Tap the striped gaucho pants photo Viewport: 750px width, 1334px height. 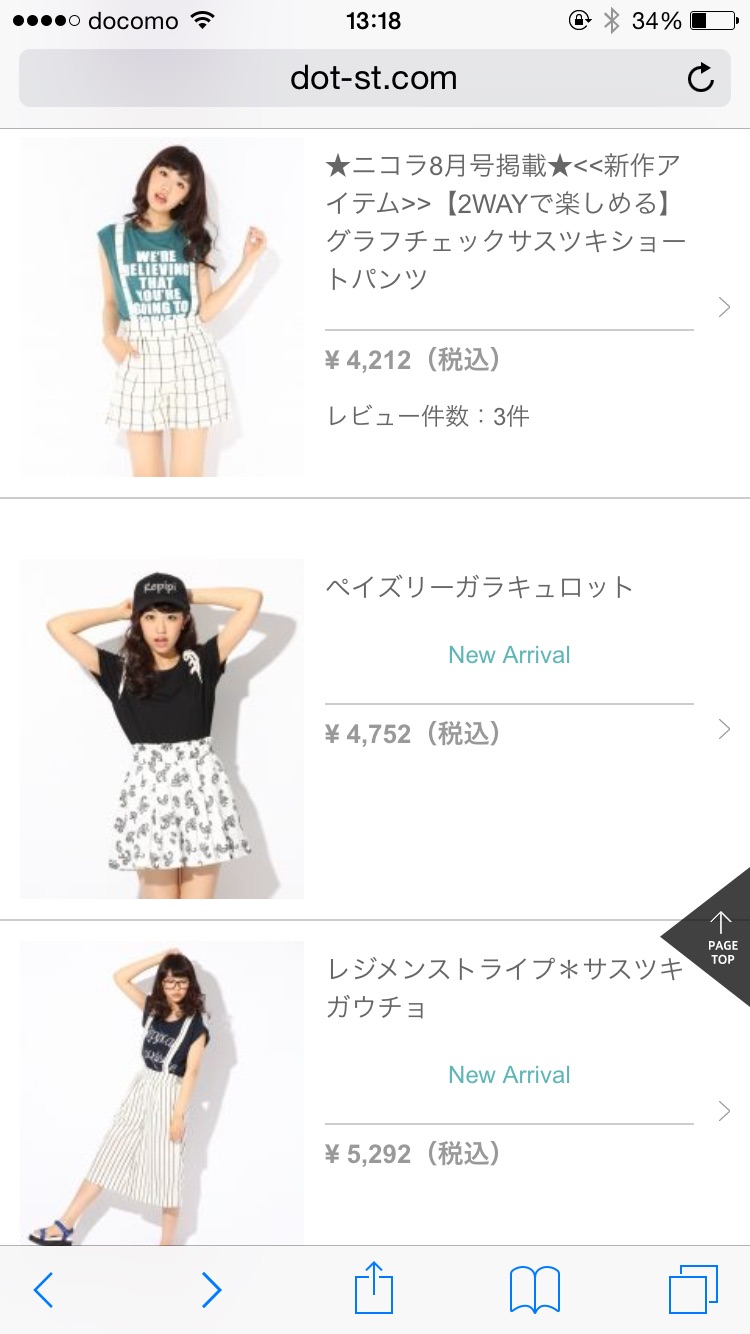click(x=162, y=1092)
